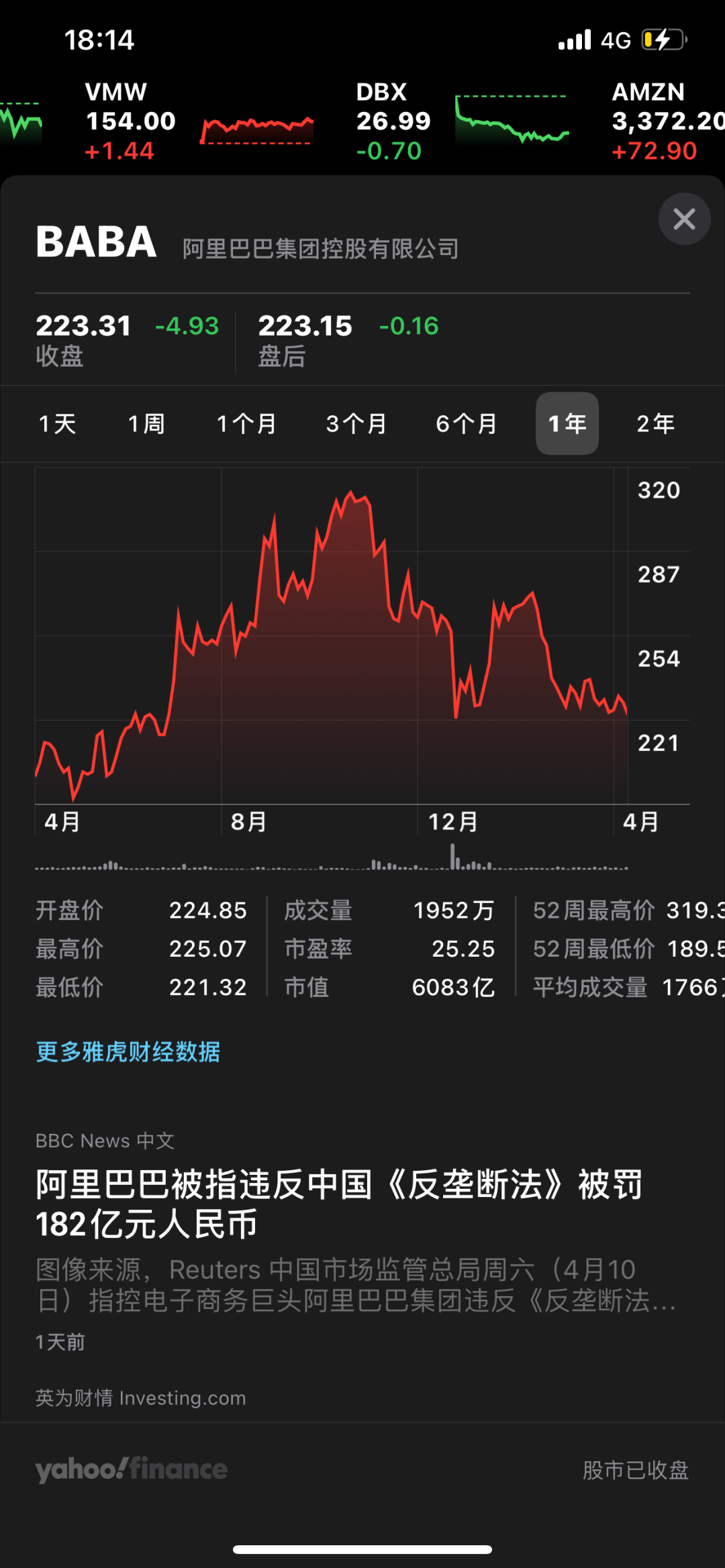The image size is (725, 1568).
Task: Select the 1周 time range
Action: (146, 424)
